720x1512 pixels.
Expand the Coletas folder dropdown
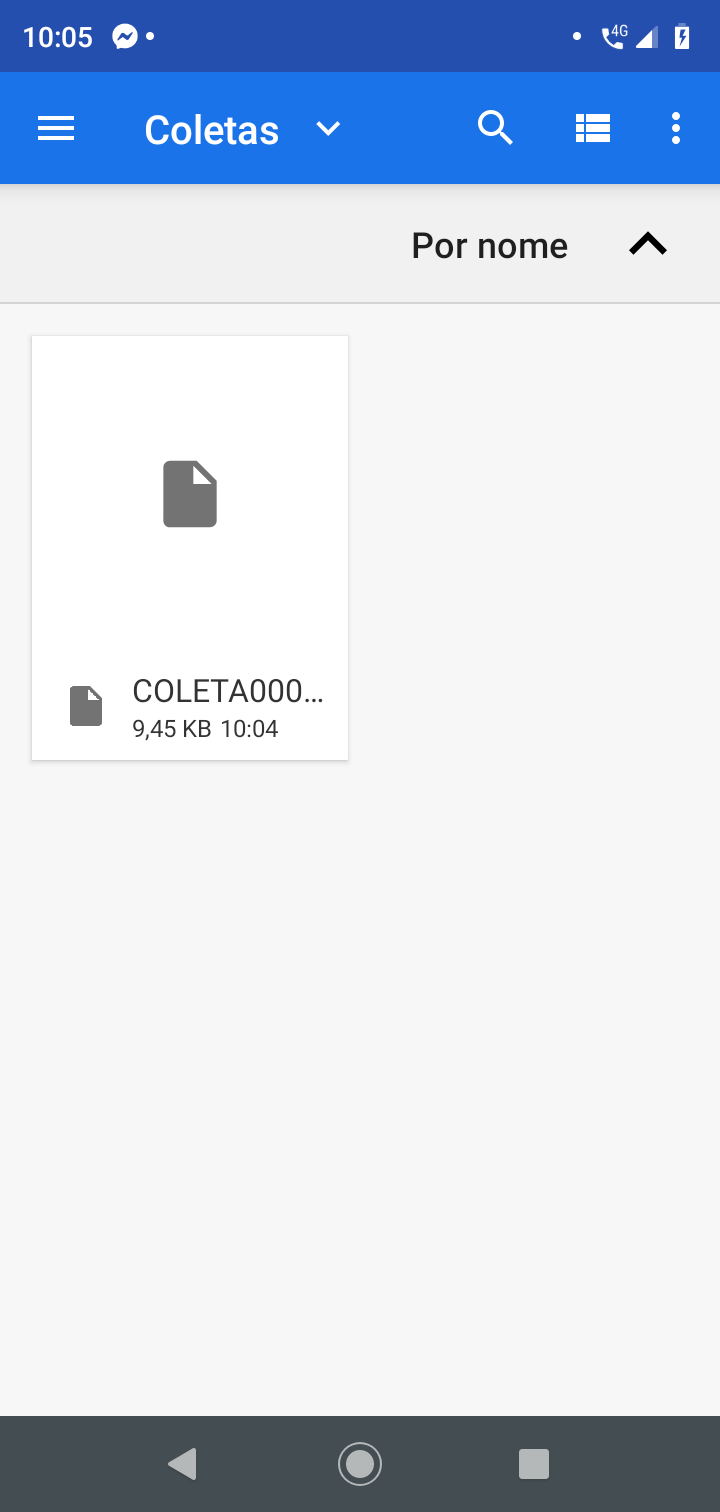(328, 129)
